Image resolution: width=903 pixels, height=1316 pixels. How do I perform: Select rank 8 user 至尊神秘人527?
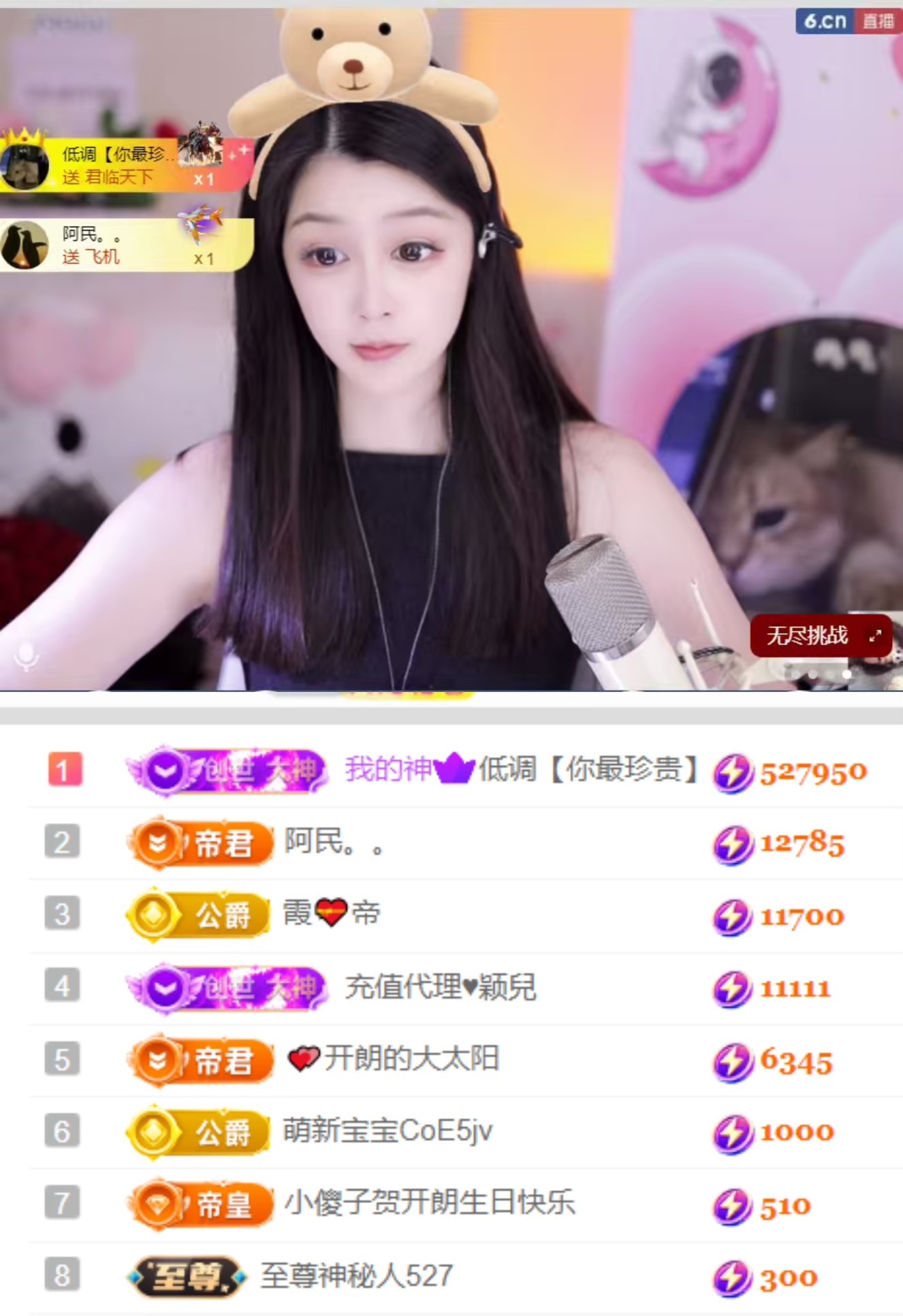(356, 1276)
